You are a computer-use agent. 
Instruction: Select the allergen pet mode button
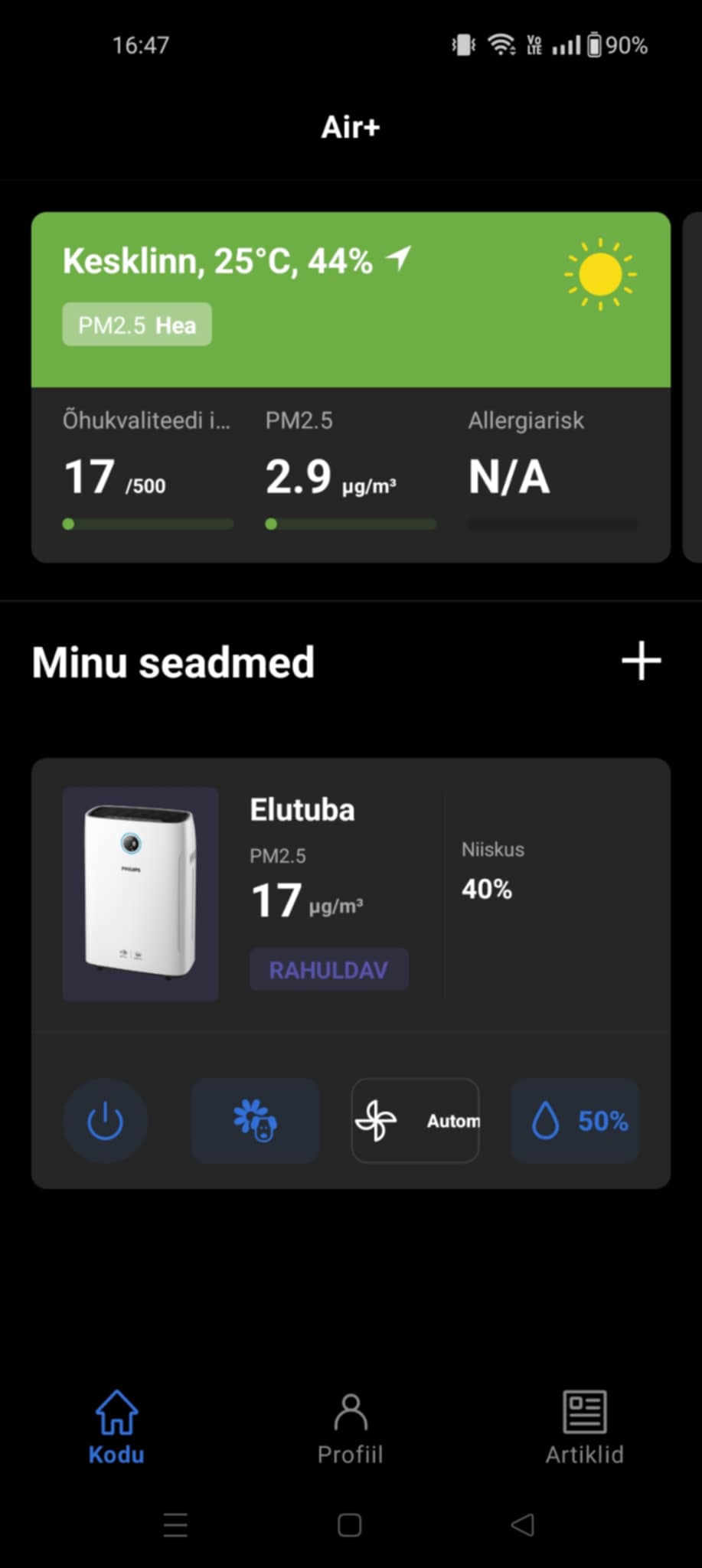[x=255, y=1121]
